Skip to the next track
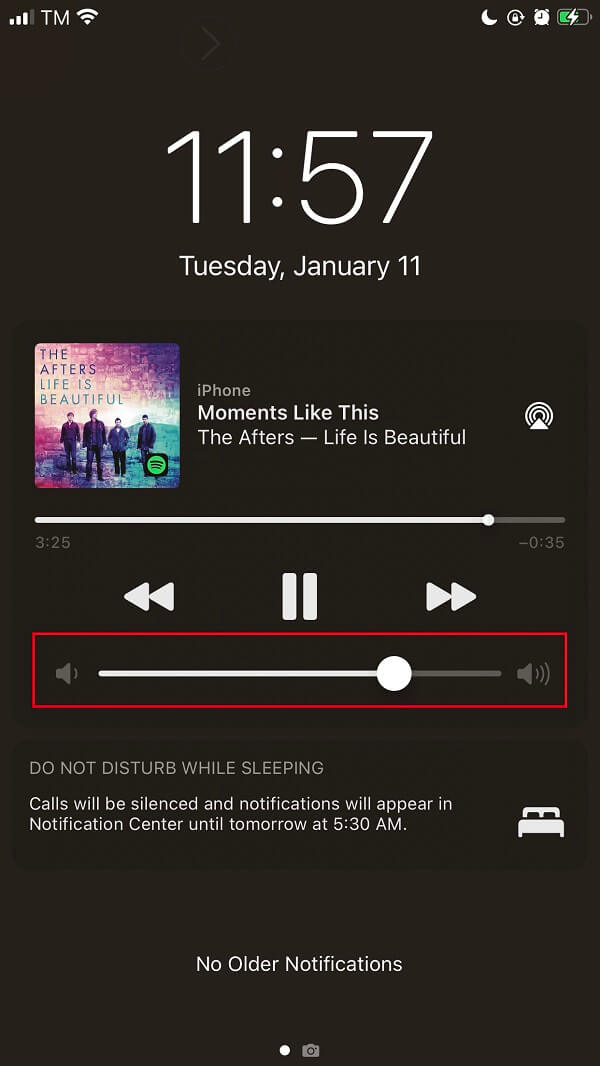The image size is (600, 1066). click(x=451, y=597)
